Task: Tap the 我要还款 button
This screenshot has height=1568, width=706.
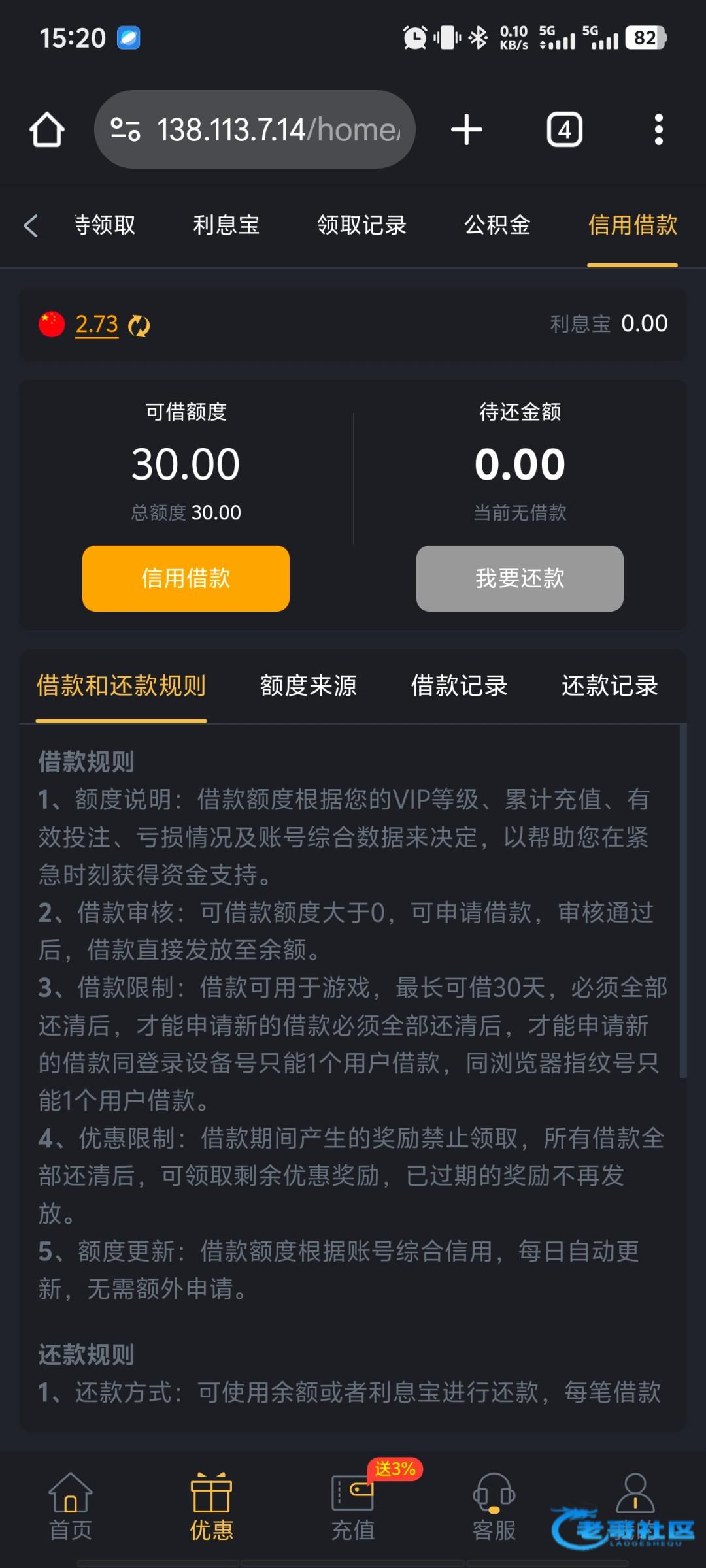Action: pos(520,578)
